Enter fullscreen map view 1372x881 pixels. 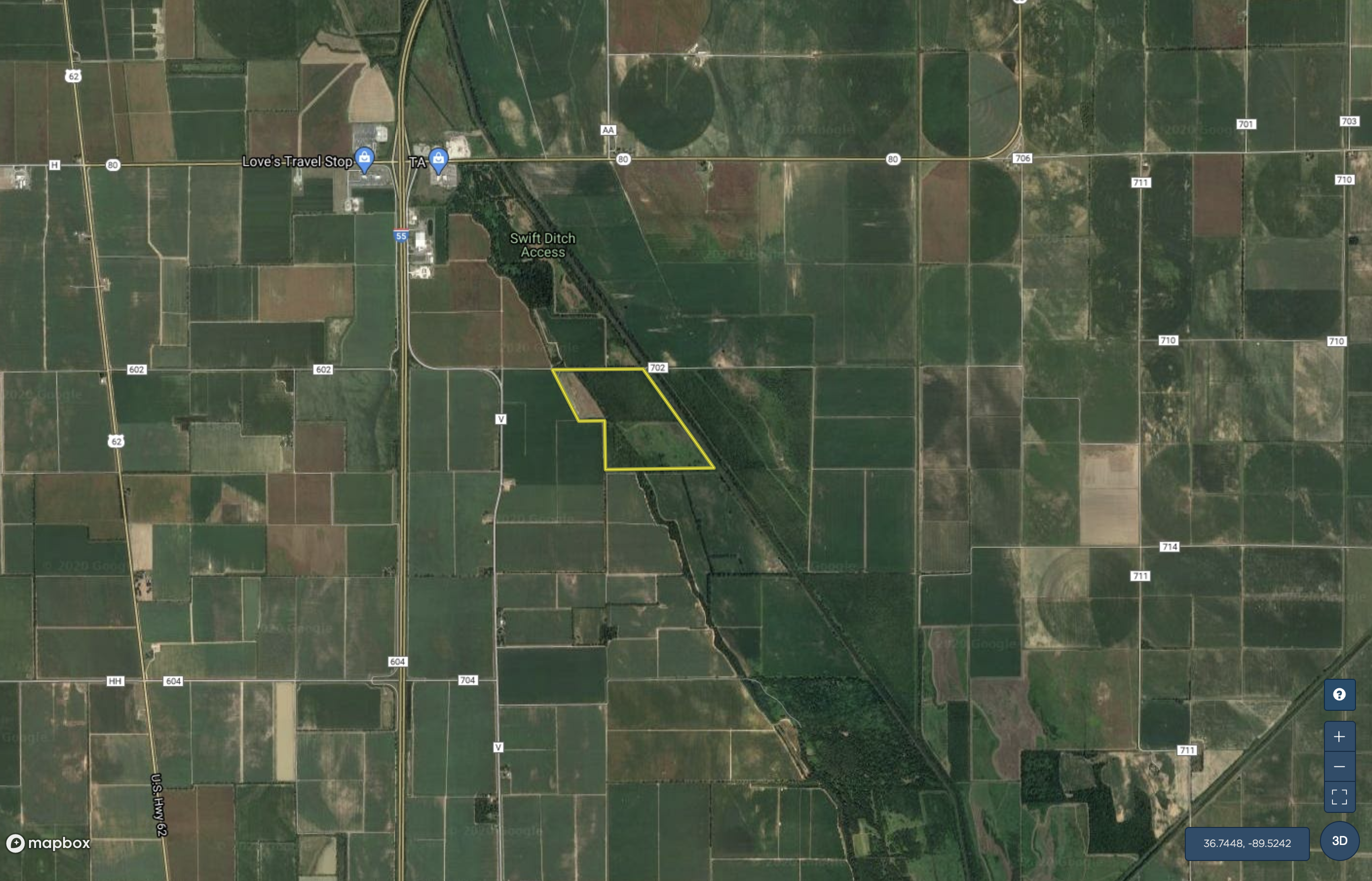pos(1339,797)
